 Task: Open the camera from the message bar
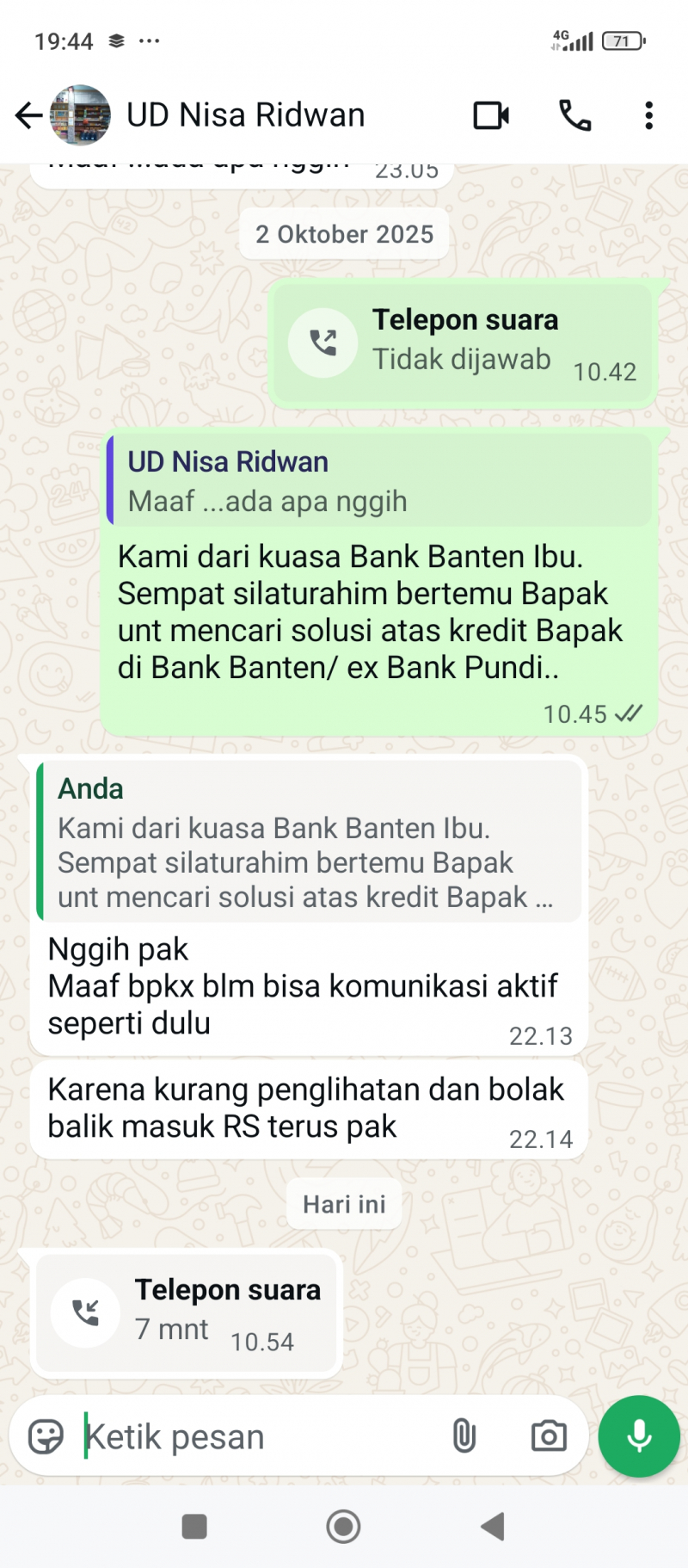pos(548,1436)
